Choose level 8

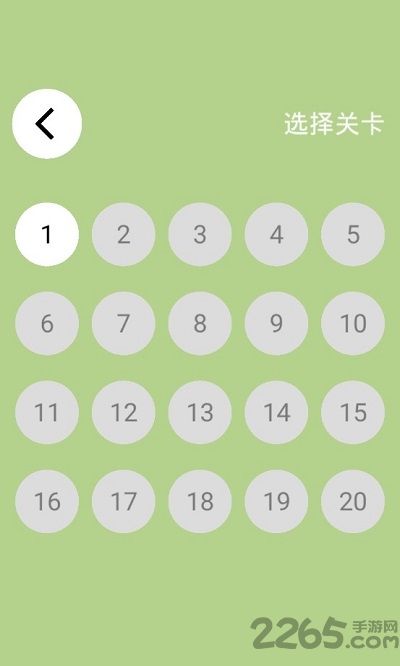click(x=200, y=324)
